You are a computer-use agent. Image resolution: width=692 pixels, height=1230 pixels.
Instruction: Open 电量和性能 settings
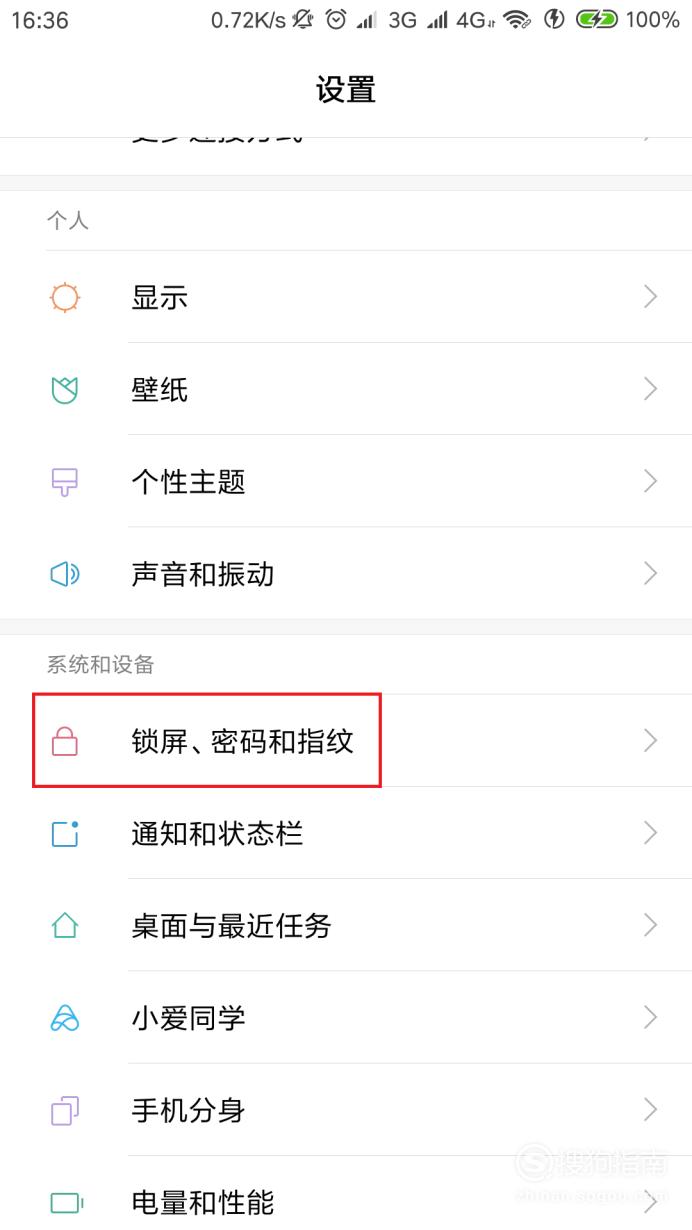coord(346,1193)
